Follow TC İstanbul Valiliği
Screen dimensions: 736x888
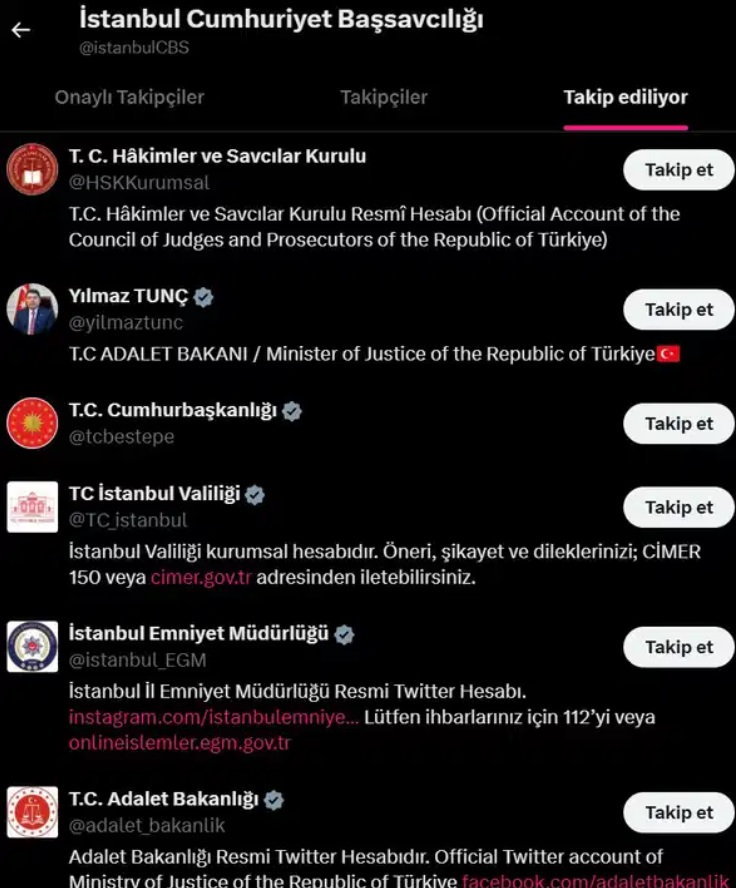678,507
